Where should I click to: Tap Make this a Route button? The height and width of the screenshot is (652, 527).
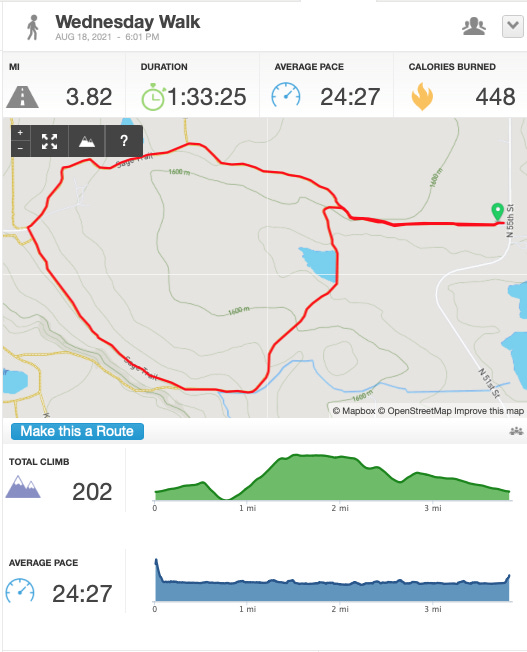(x=77, y=431)
